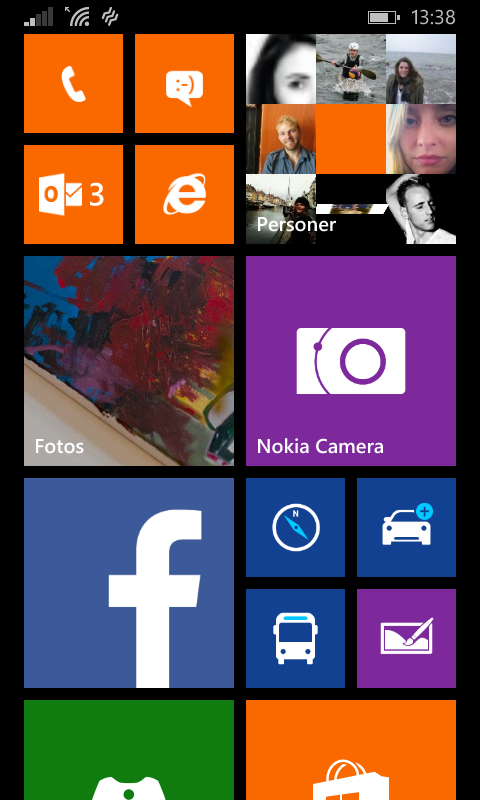
Task: Launch Internet Explorer
Action: coord(185,194)
